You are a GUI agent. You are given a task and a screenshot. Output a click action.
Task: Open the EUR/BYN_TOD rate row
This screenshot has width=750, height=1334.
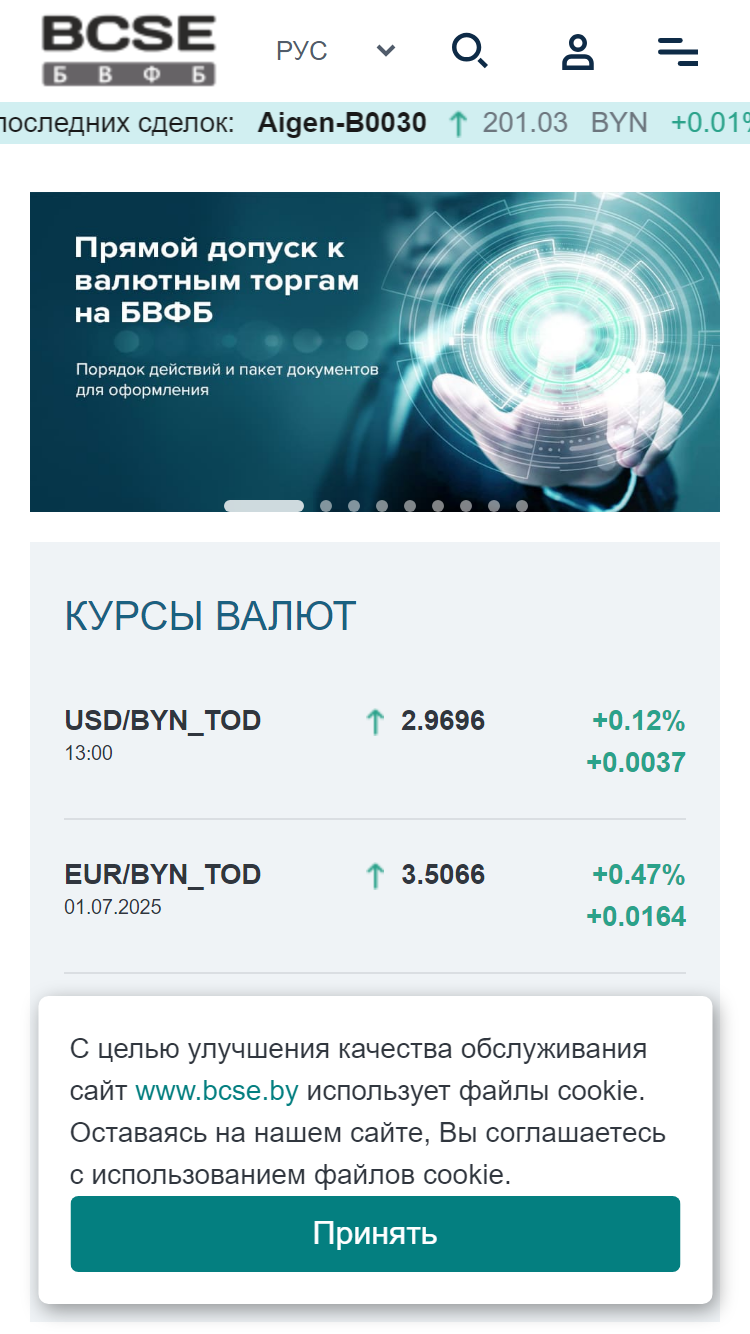pos(375,895)
